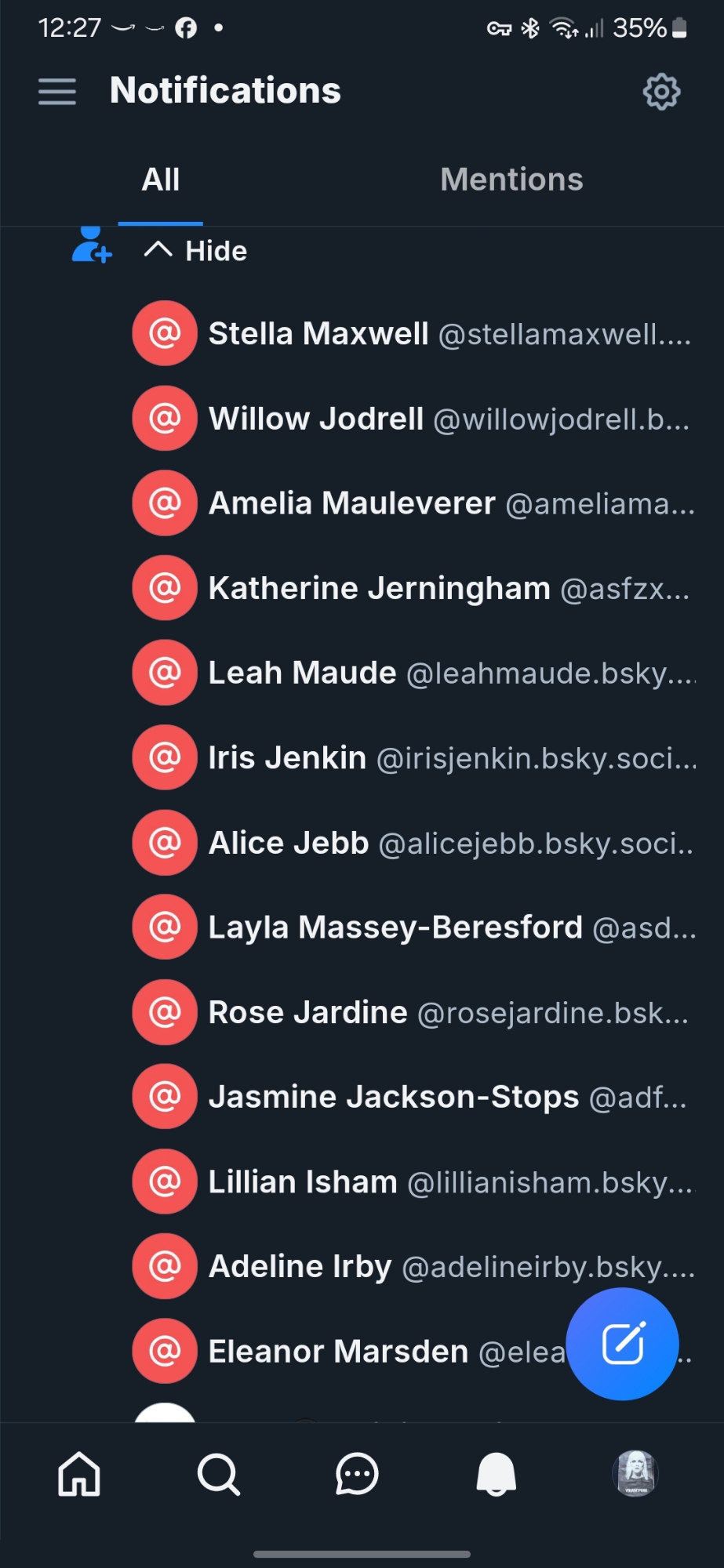Open Layla Massey-Beresford's profile
The image size is (724, 1568).
tap(395, 927)
